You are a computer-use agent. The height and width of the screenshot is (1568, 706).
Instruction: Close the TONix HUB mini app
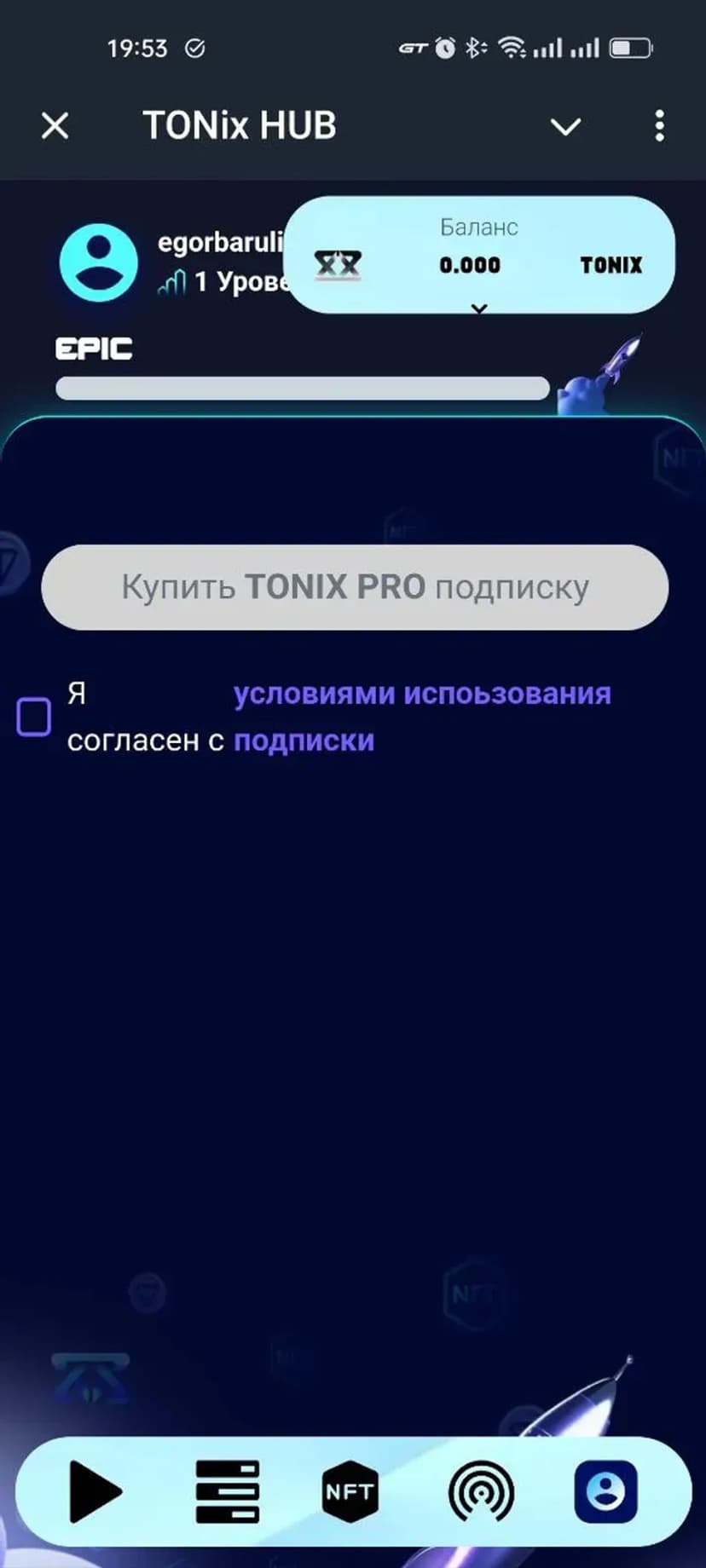[x=55, y=126]
